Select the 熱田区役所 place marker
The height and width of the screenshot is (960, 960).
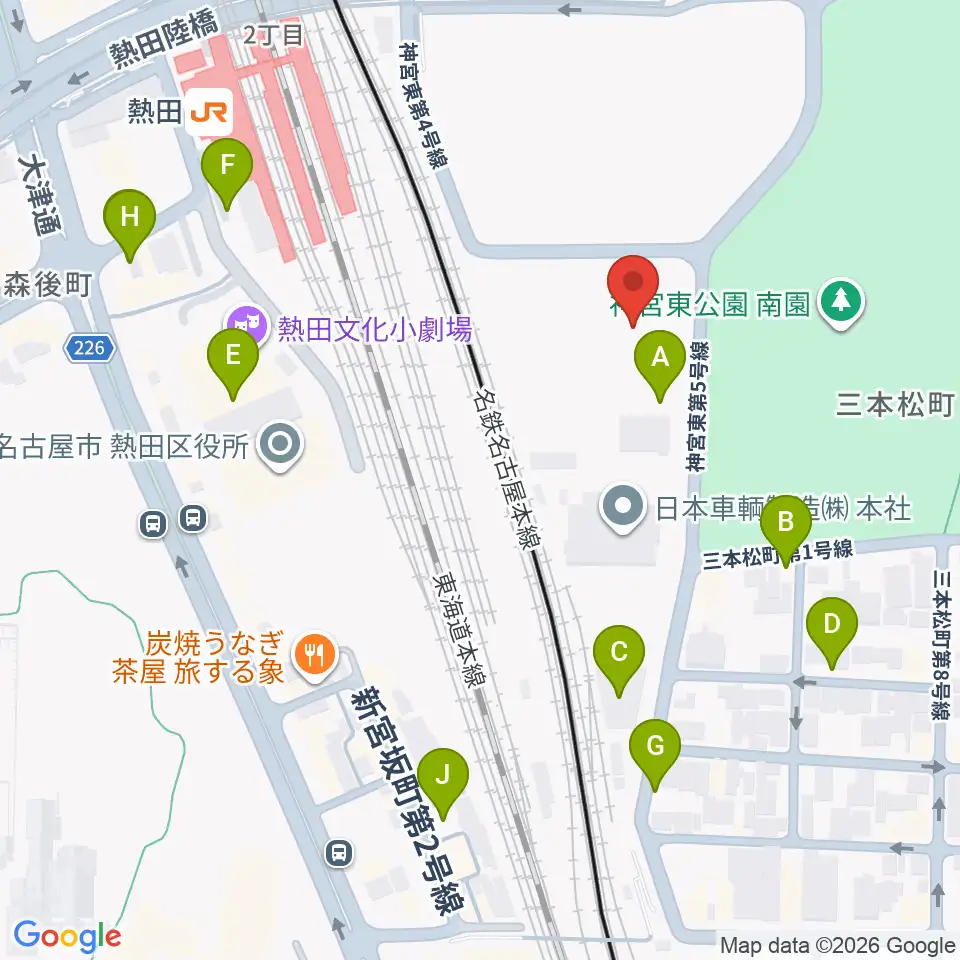coord(280,446)
